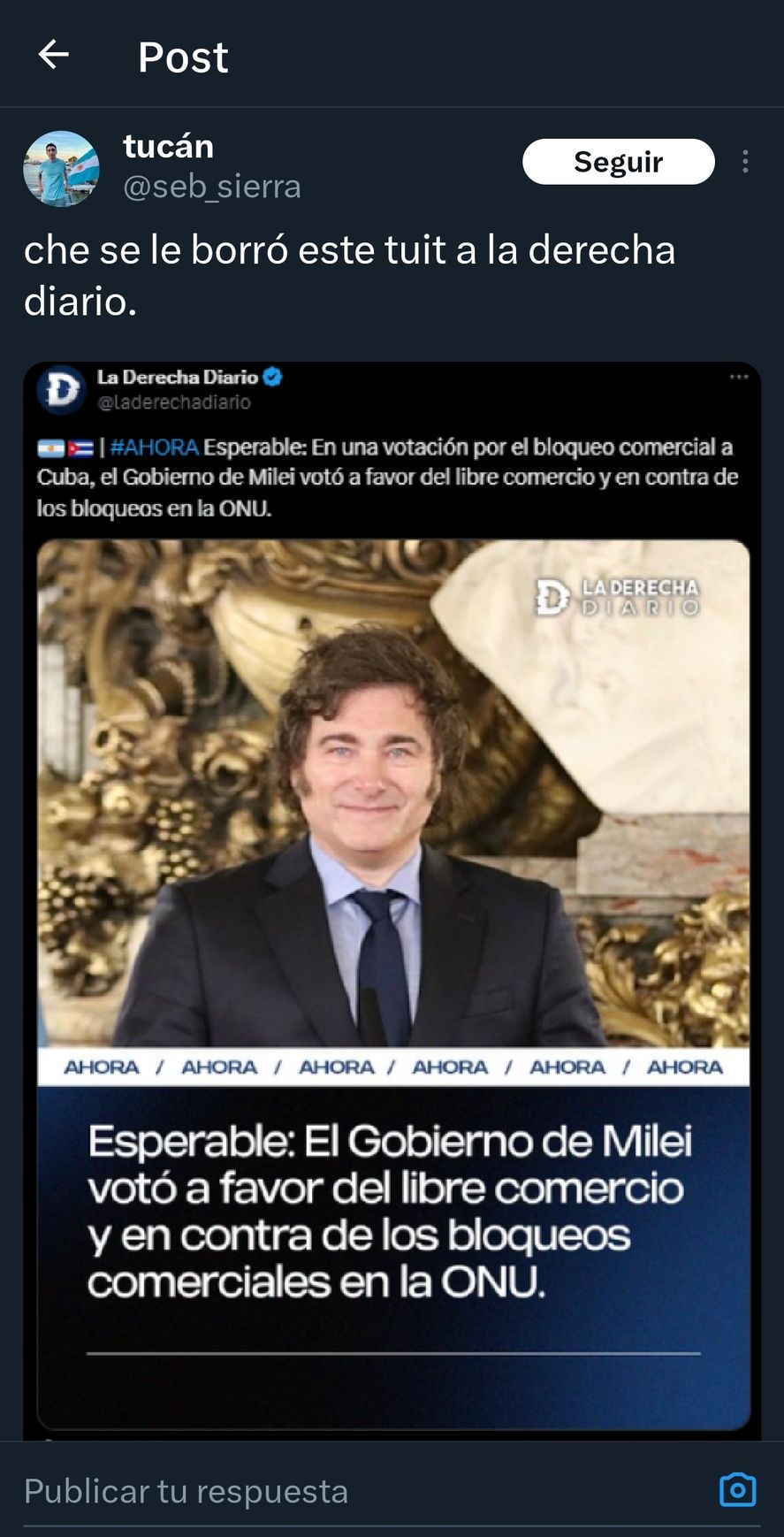
Task: Open tucán's profile picture
Action: (61, 169)
